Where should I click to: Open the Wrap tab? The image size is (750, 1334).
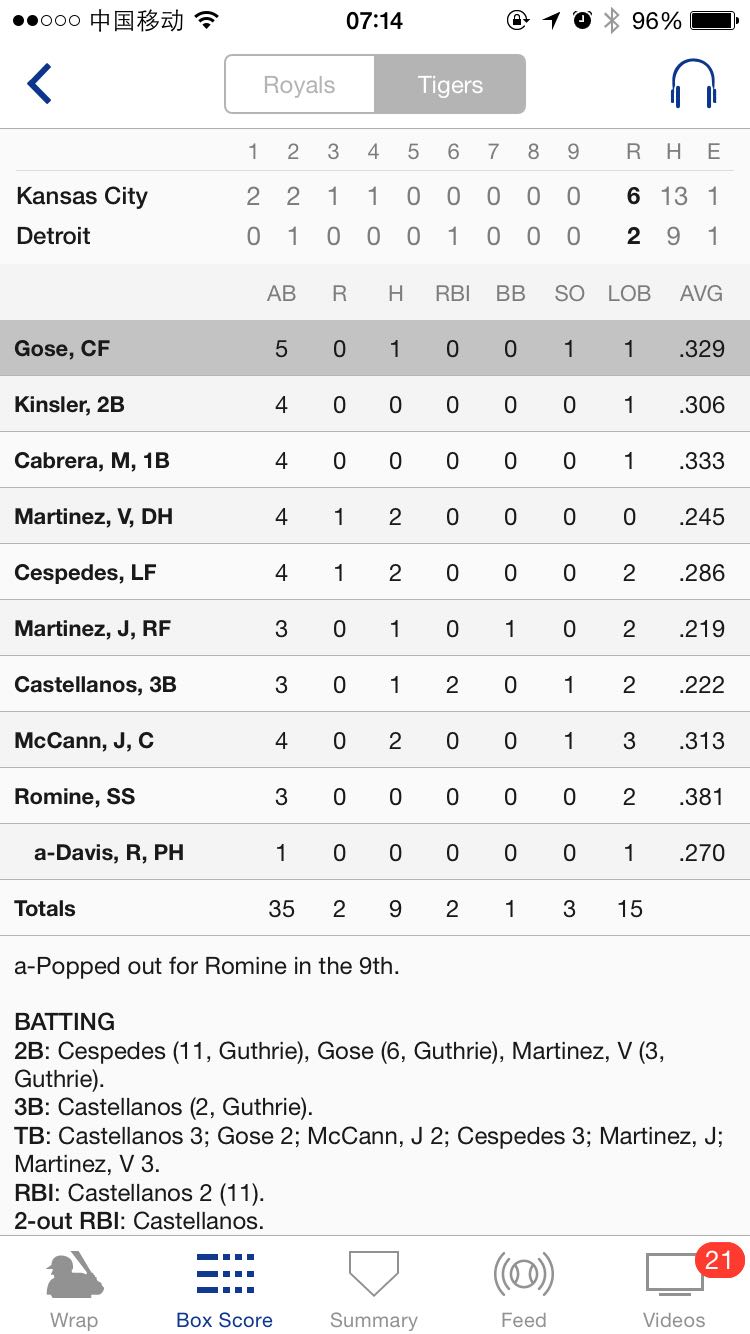click(x=74, y=1290)
